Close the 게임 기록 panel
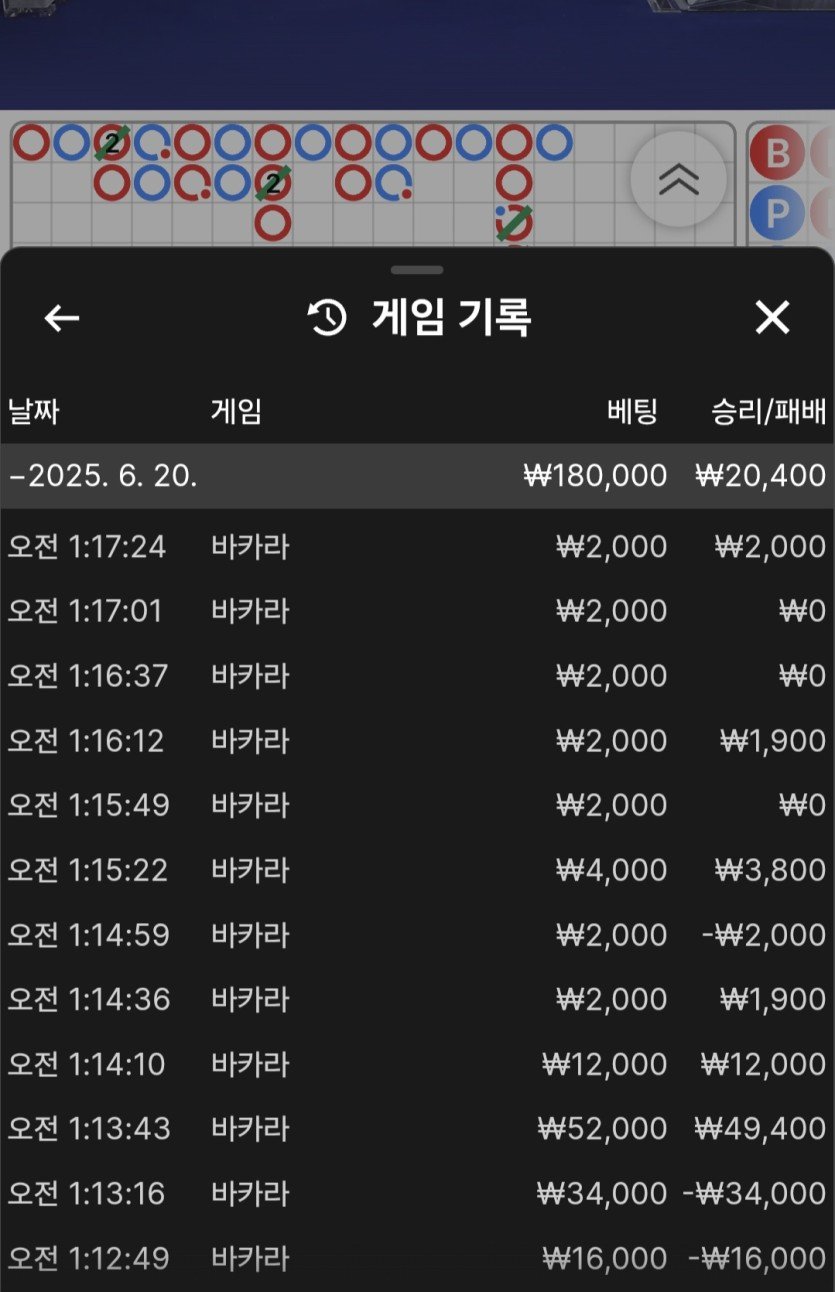This screenshot has height=1292, width=835. coord(772,318)
